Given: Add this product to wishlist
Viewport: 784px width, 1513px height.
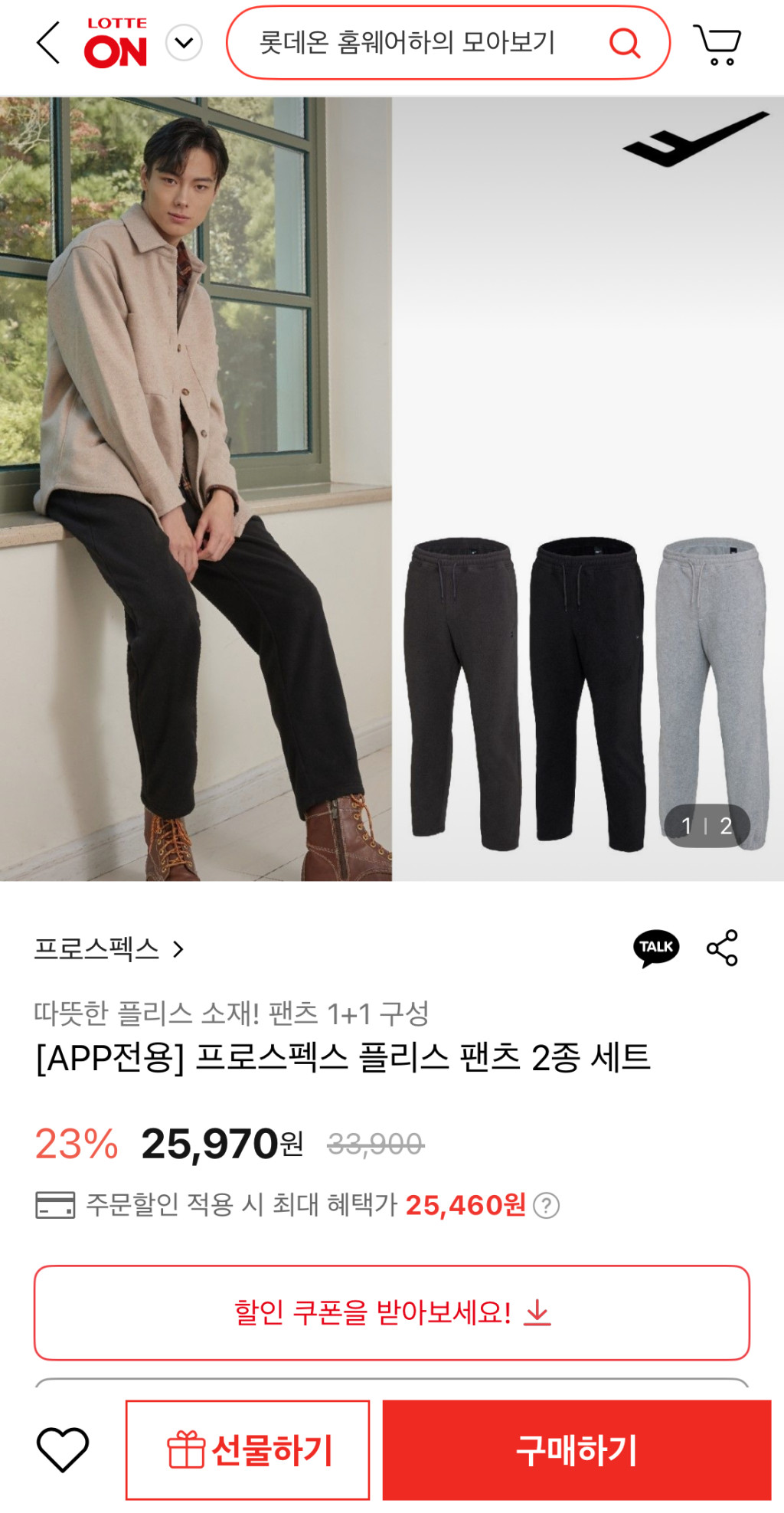Looking at the screenshot, I should pyautogui.click(x=63, y=1449).
